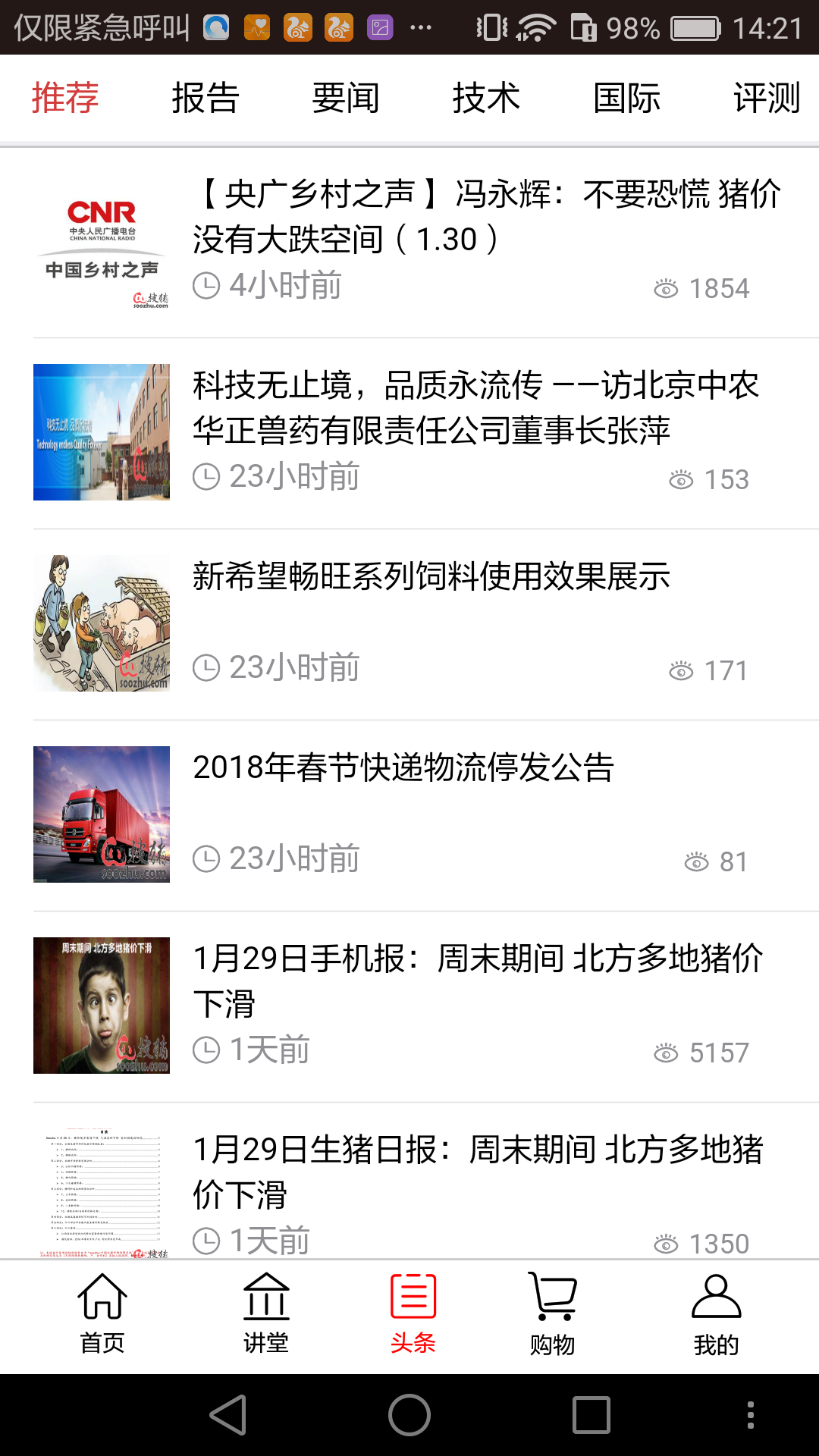Open the 1月29日手机报 article
This screenshot has height=1456, width=819.
(x=478, y=980)
